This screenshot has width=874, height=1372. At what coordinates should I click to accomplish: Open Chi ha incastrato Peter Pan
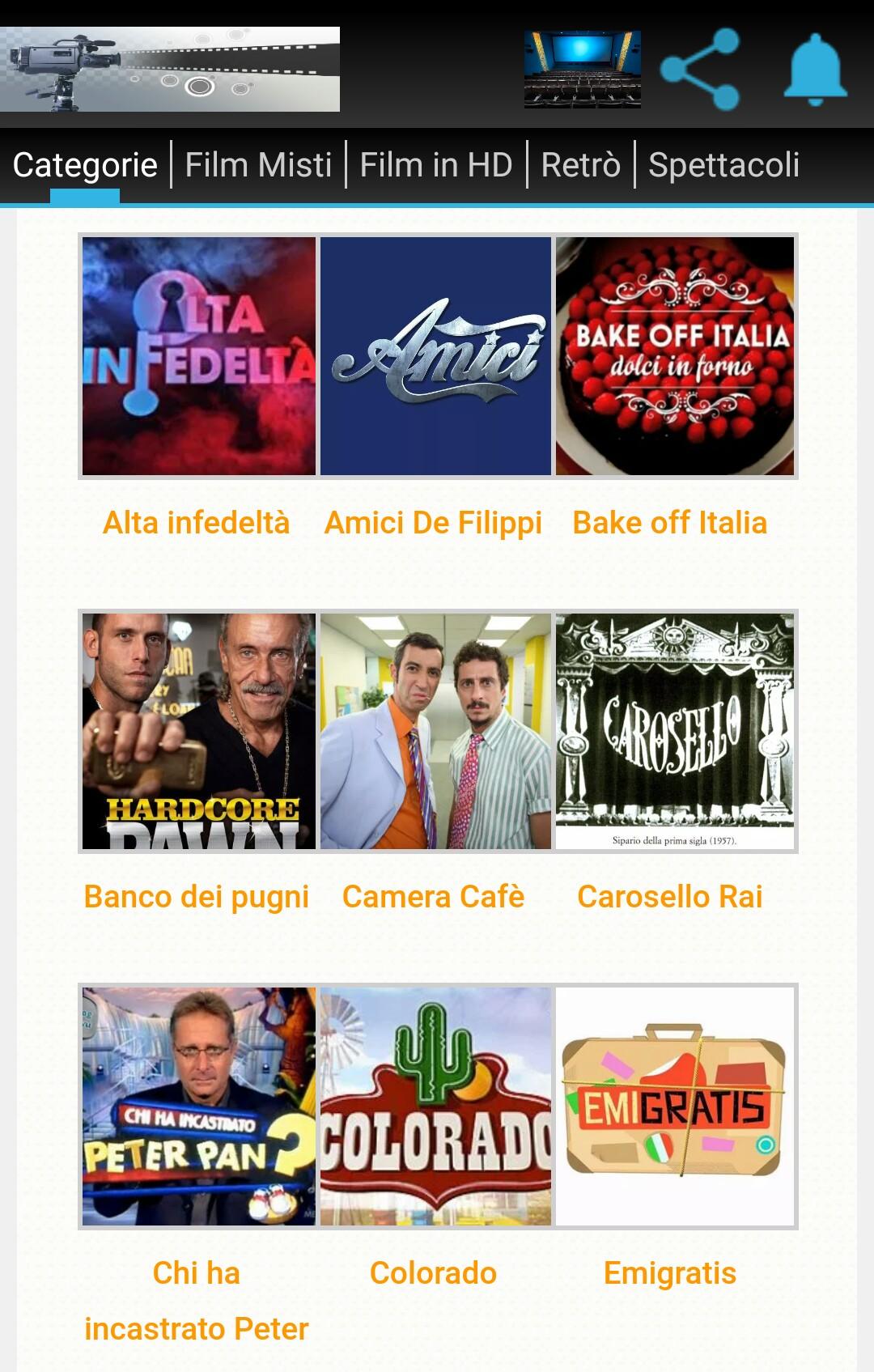pyautogui.click(x=199, y=1107)
